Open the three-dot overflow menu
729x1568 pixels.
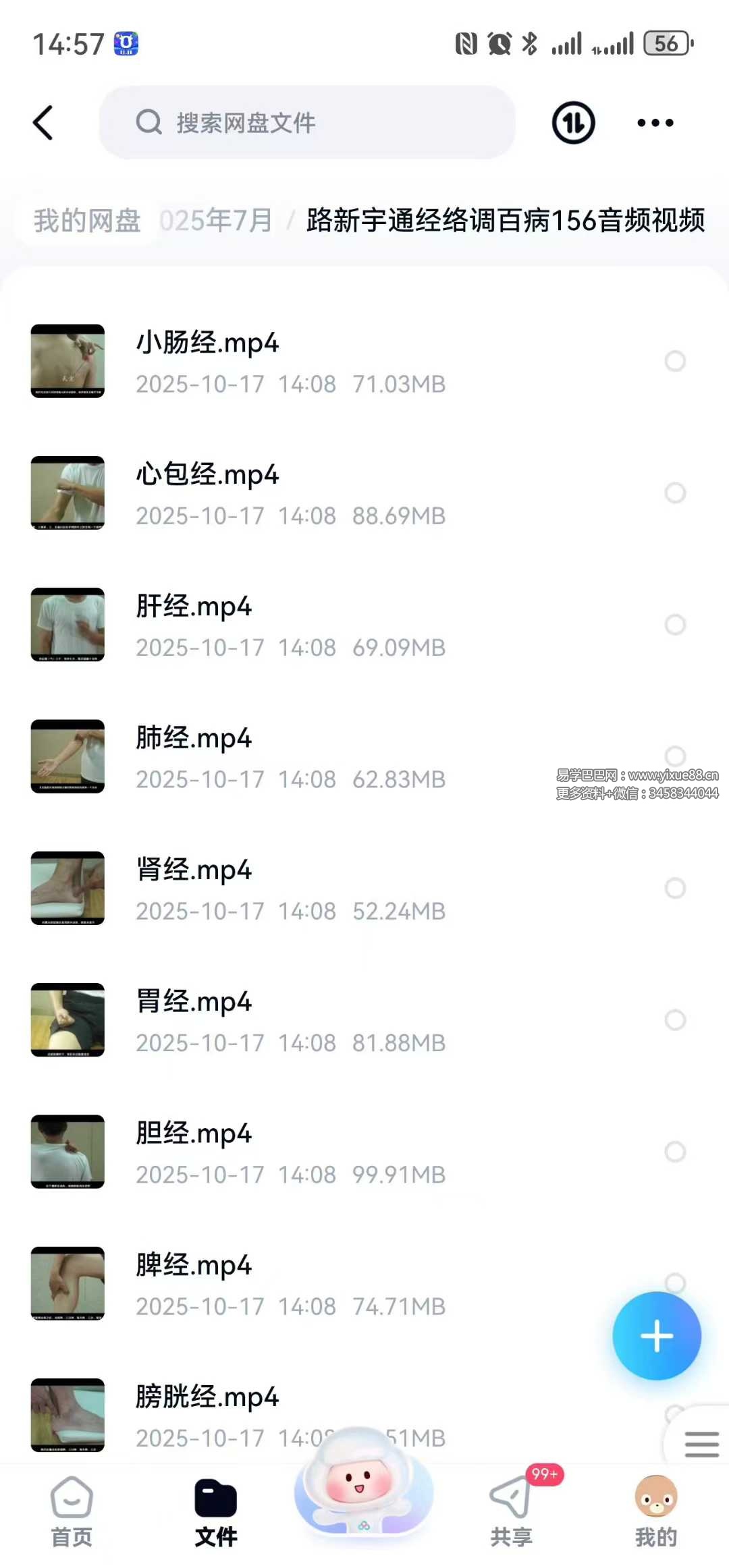655,123
